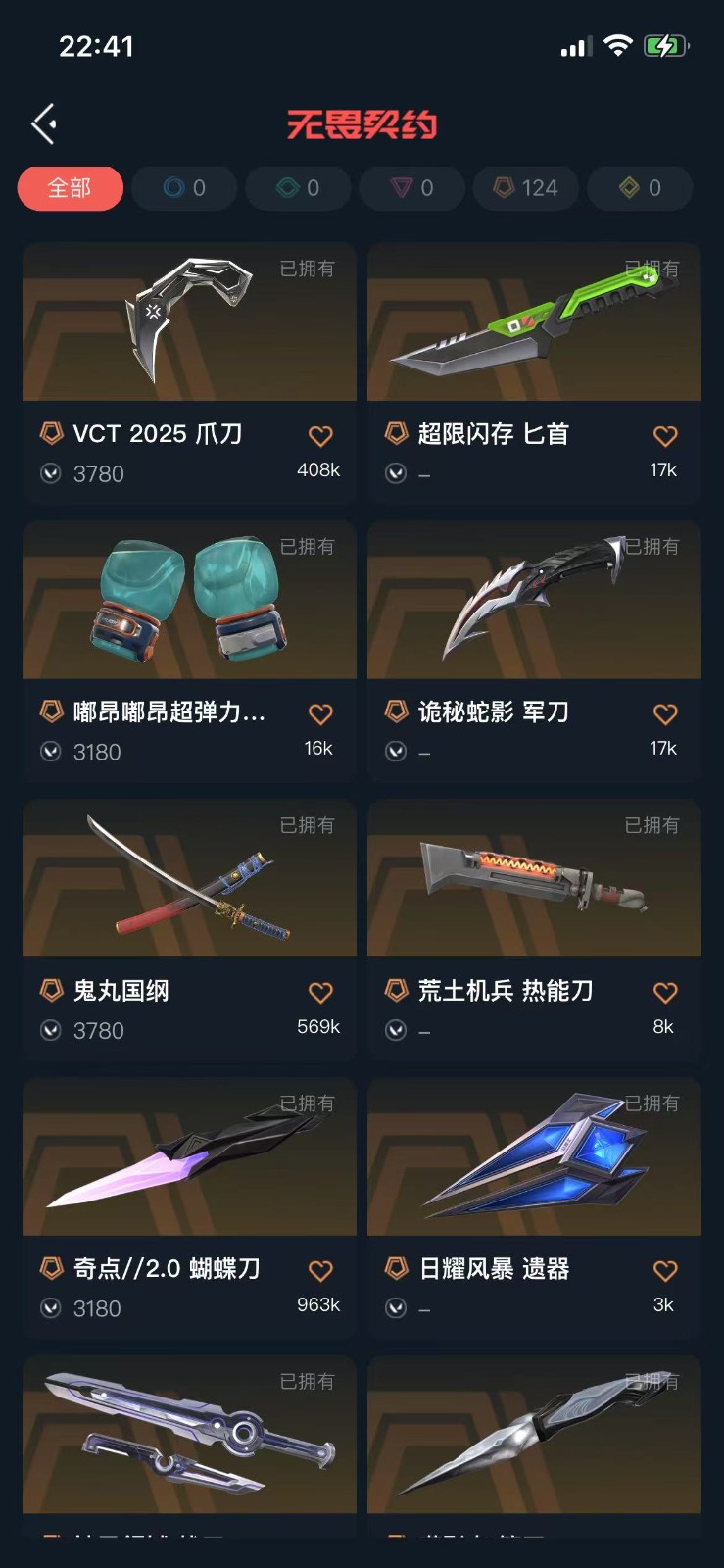Viewport: 724px width, 1568px height.
Task: Open the 诡秘蛇影 军刀 skin card
Action: pos(534,602)
